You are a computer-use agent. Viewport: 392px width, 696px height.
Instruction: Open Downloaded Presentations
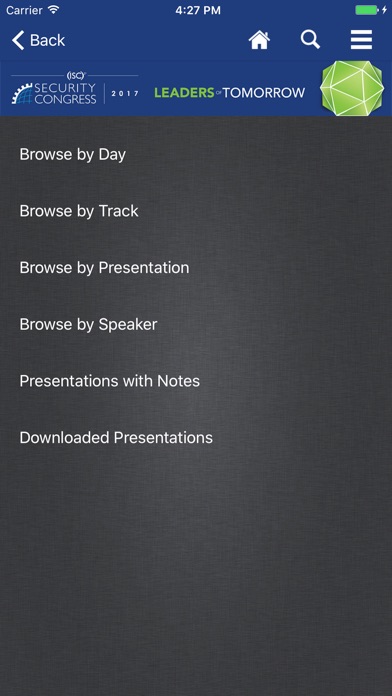pos(196,438)
